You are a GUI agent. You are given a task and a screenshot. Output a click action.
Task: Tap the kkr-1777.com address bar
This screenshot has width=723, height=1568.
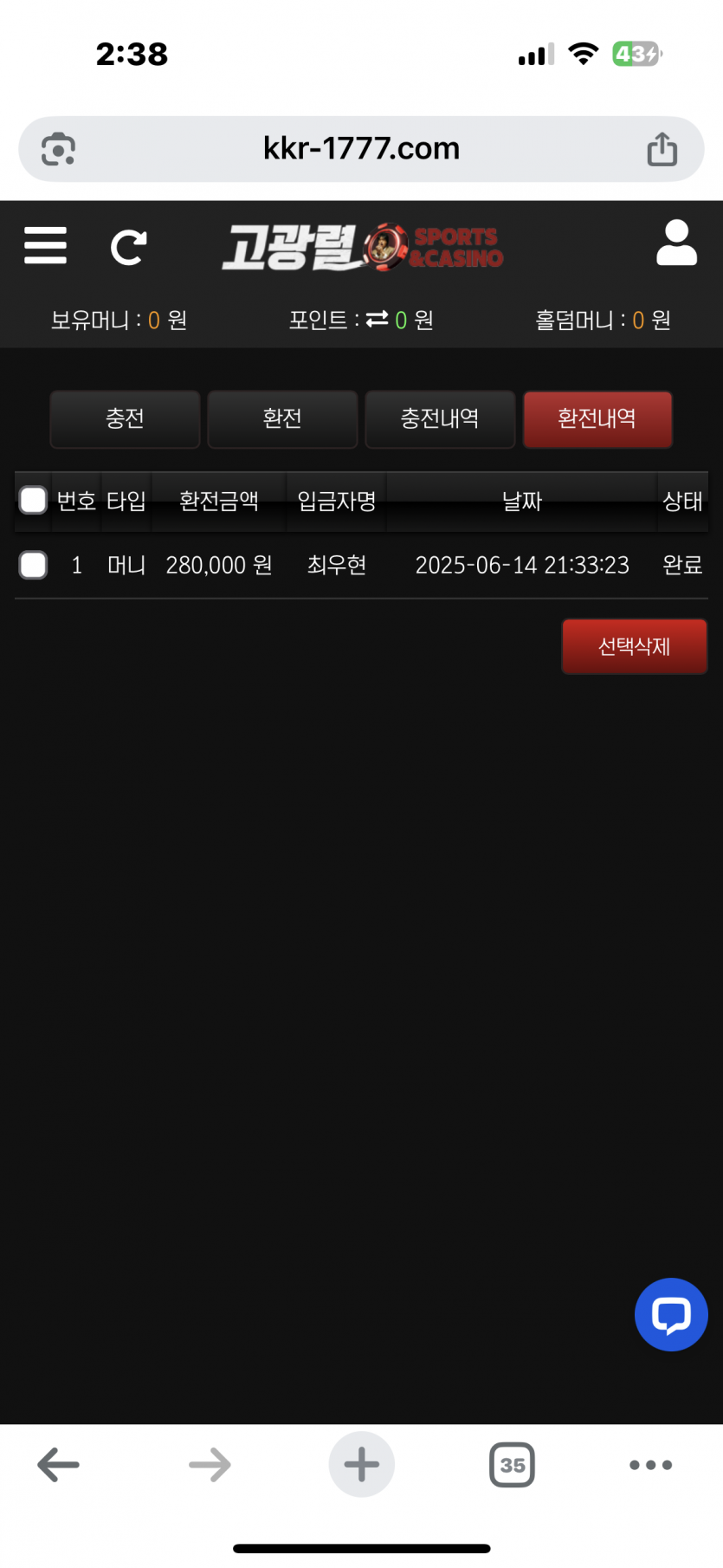pos(361,149)
